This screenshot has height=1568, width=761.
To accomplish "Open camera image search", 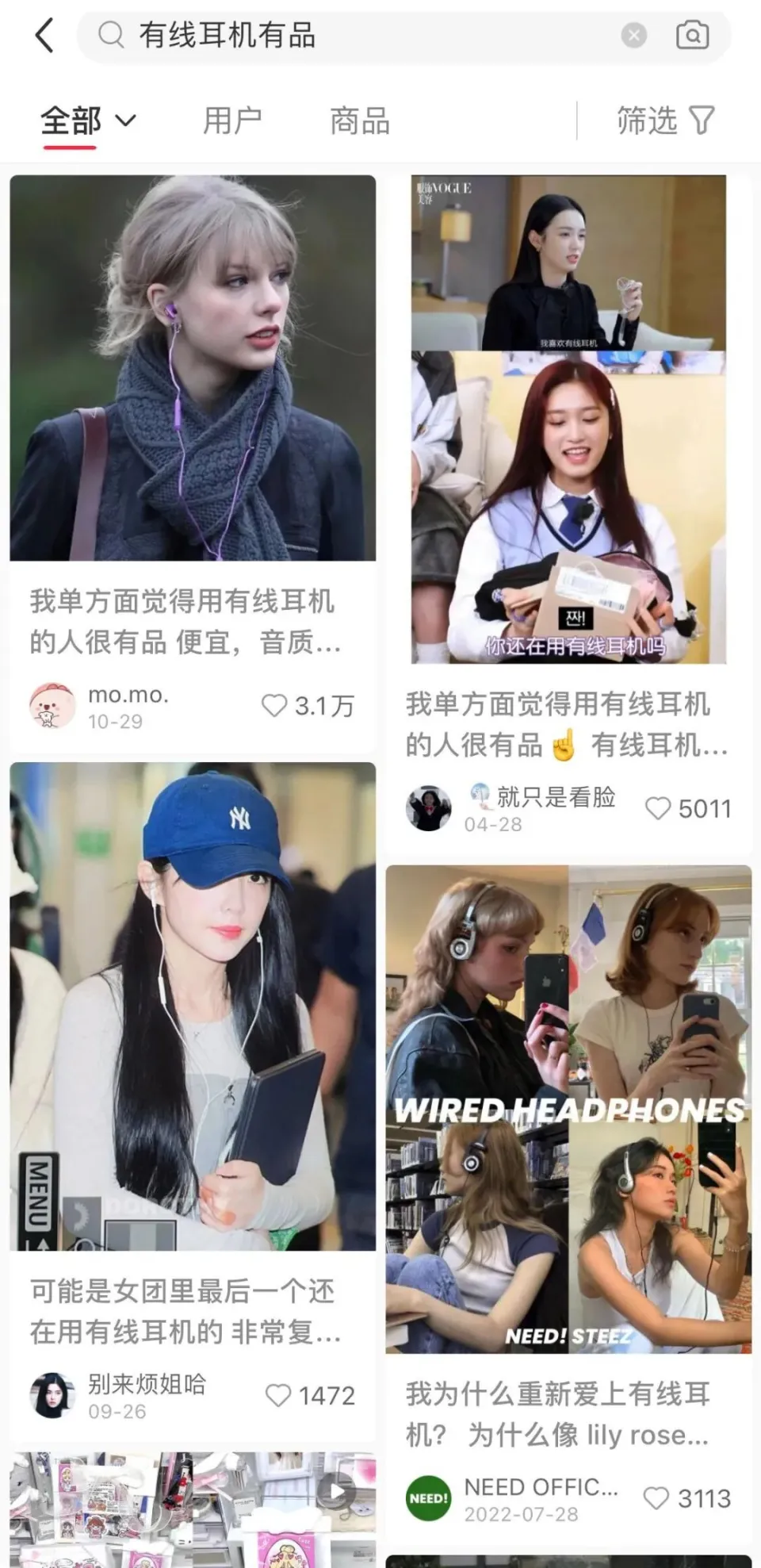I will point(692,36).
